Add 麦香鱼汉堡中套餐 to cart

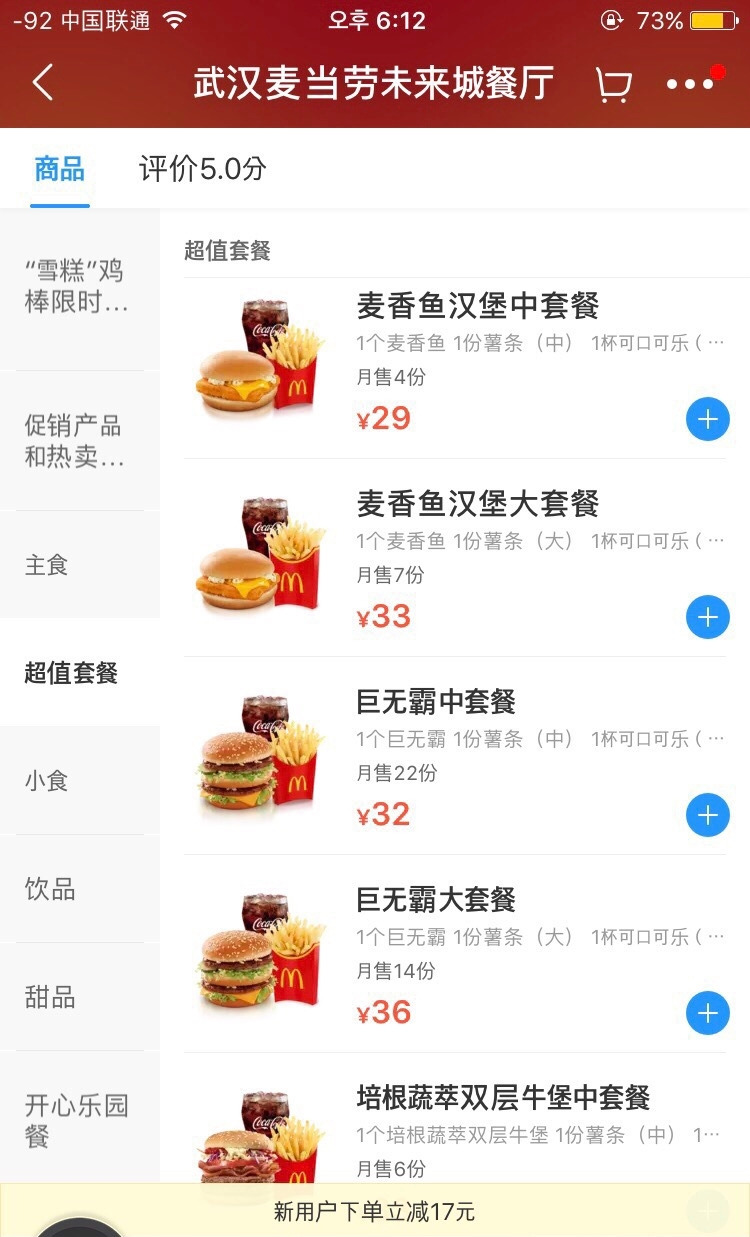pos(707,419)
